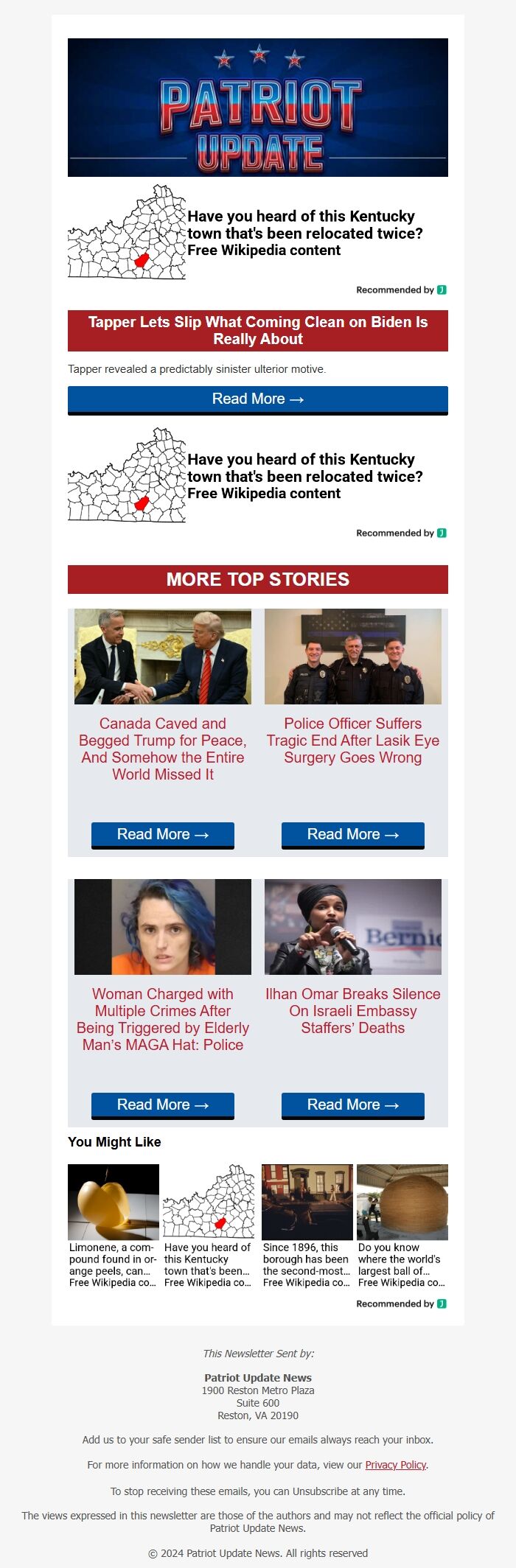Open the Canada Caved and Begged Trump headline
Viewport: 516px width, 1568px height.
click(x=162, y=749)
